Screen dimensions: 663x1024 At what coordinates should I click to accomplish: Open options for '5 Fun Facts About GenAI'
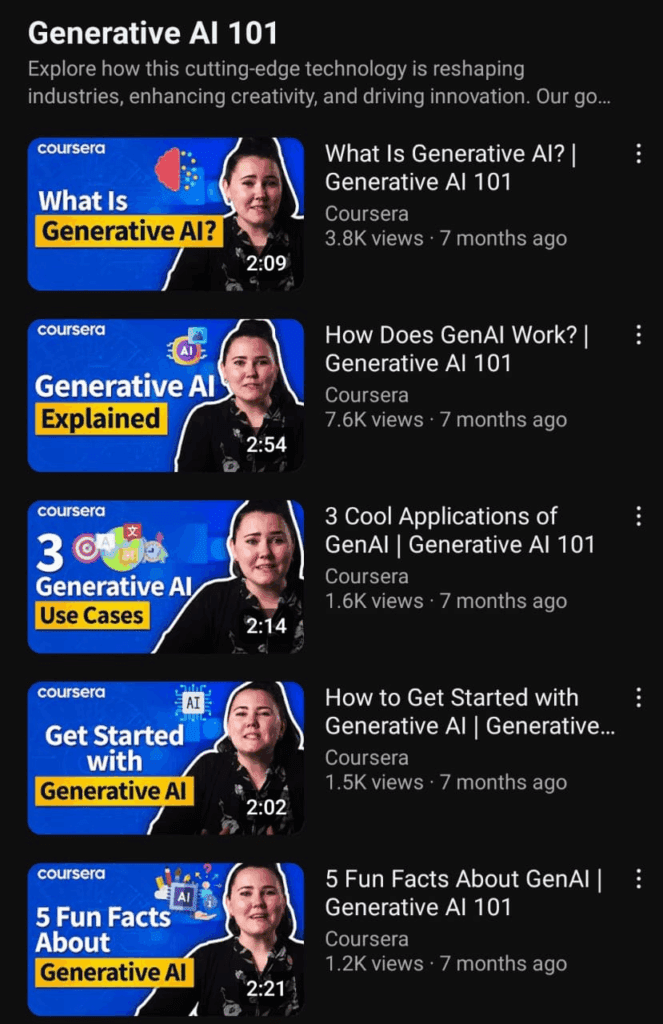pos(638,879)
